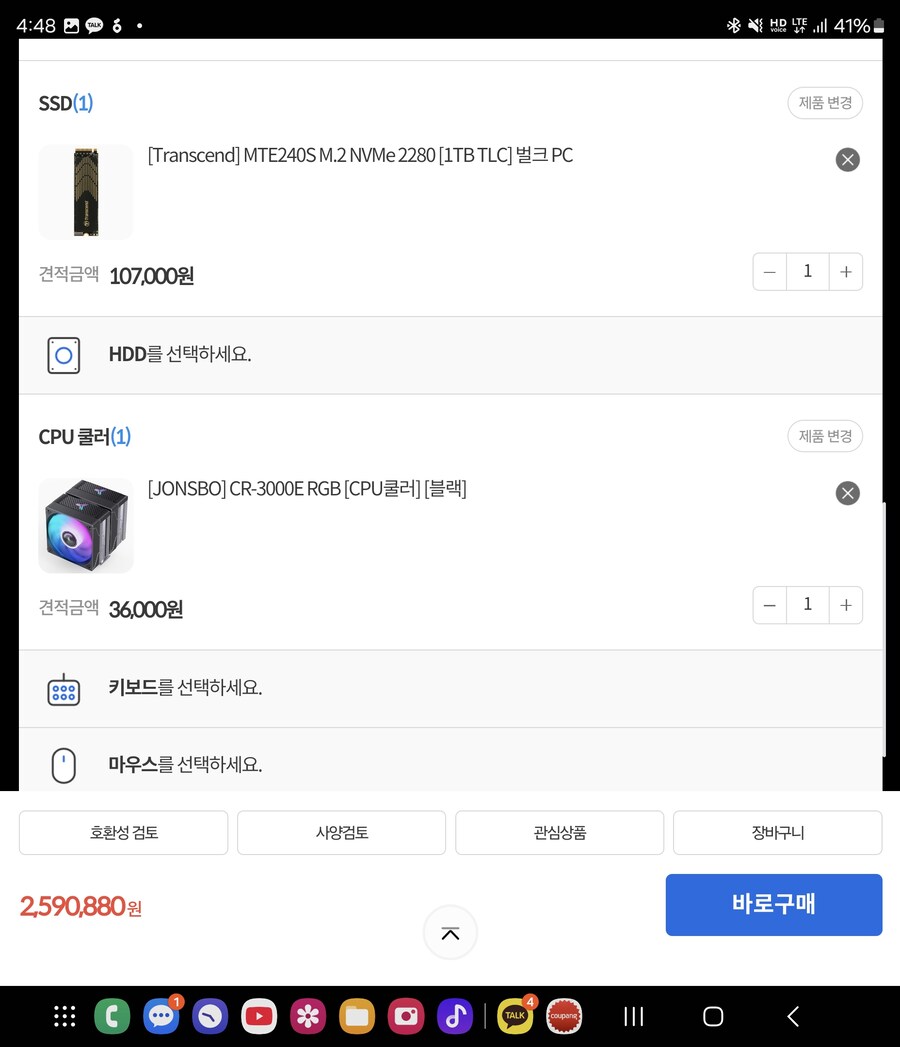The image size is (900, 1047).
Task: Launch the Coupang app icon
Action: [564, 1016]
